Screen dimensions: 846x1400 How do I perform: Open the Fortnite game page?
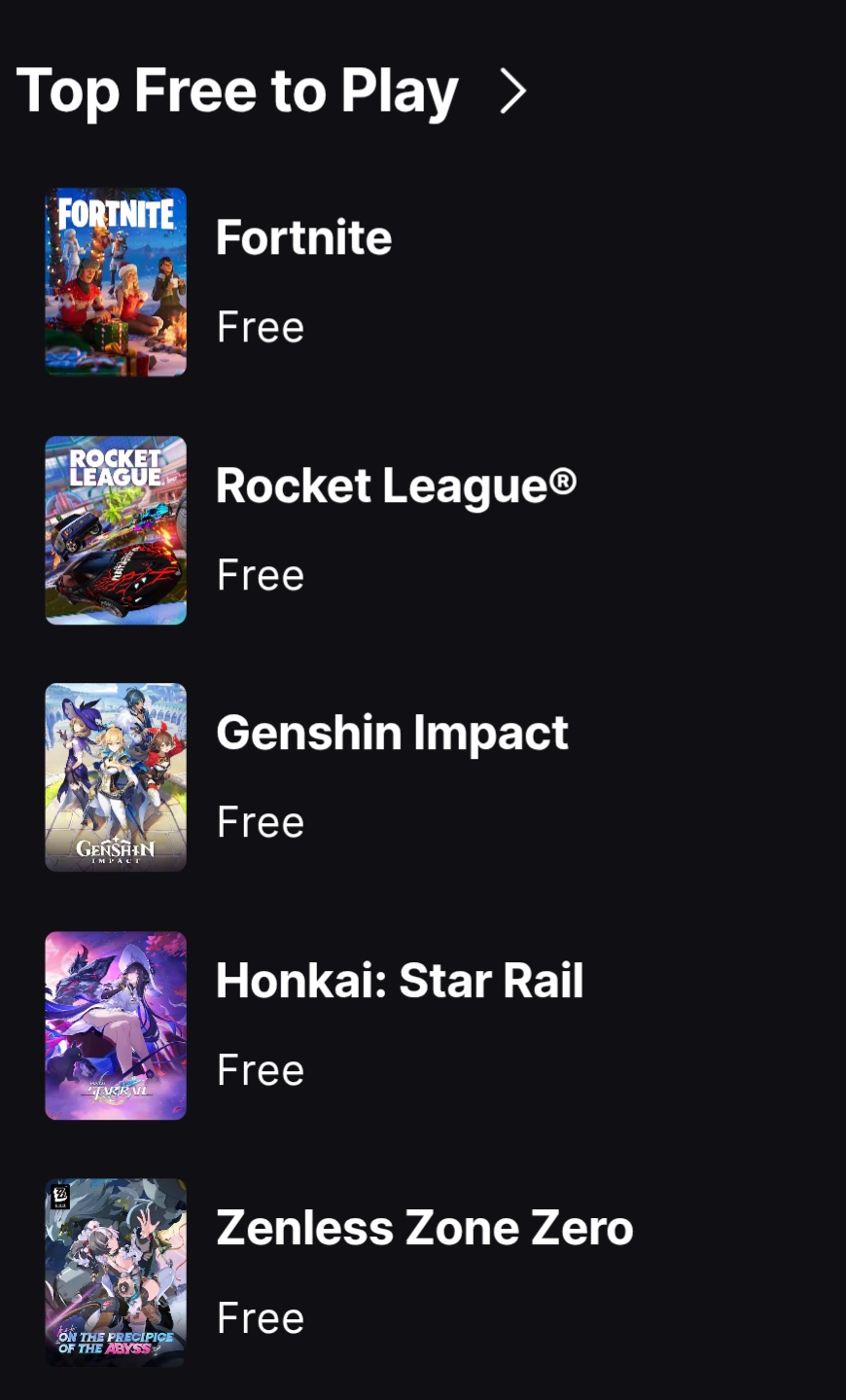(x=303, y=238)
